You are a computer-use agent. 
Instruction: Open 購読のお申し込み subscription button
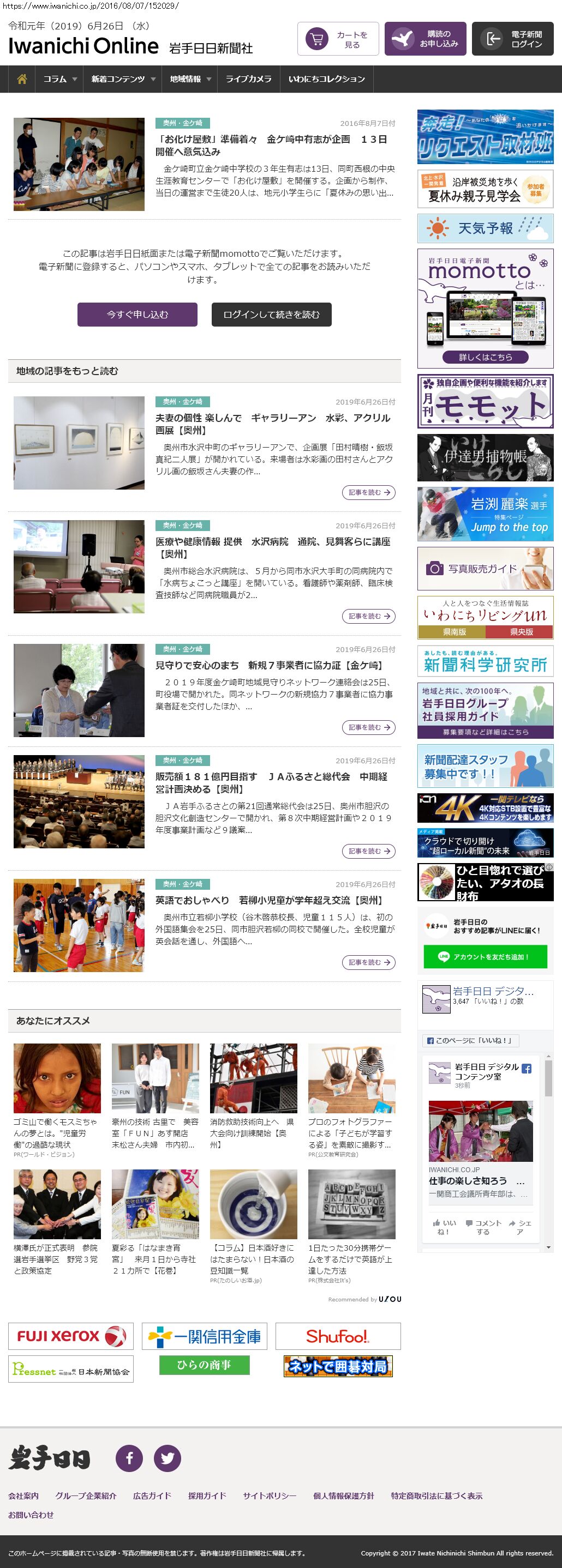[425, 40]
